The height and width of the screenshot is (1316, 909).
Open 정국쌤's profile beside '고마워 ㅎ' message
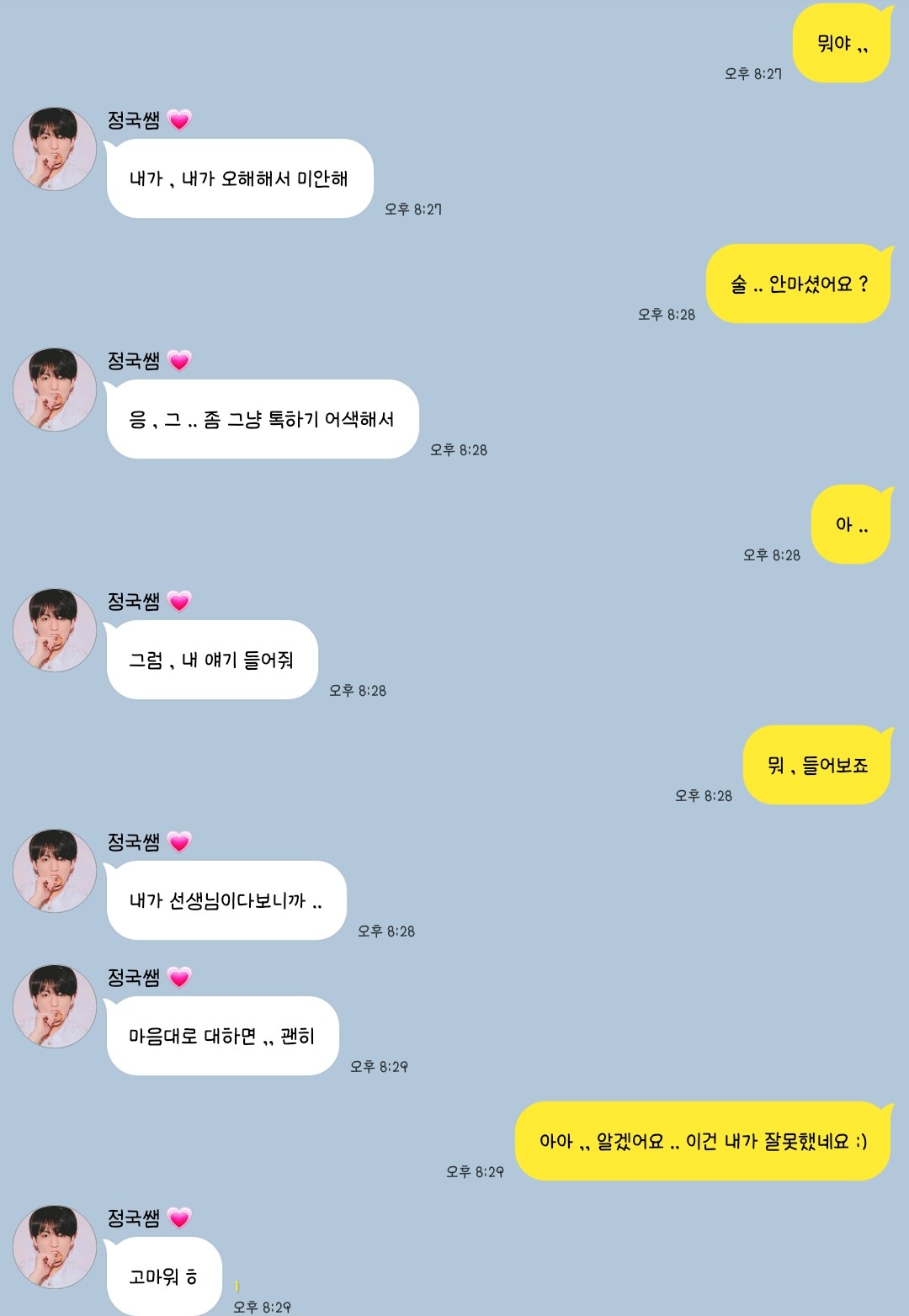coord(55,1247)
